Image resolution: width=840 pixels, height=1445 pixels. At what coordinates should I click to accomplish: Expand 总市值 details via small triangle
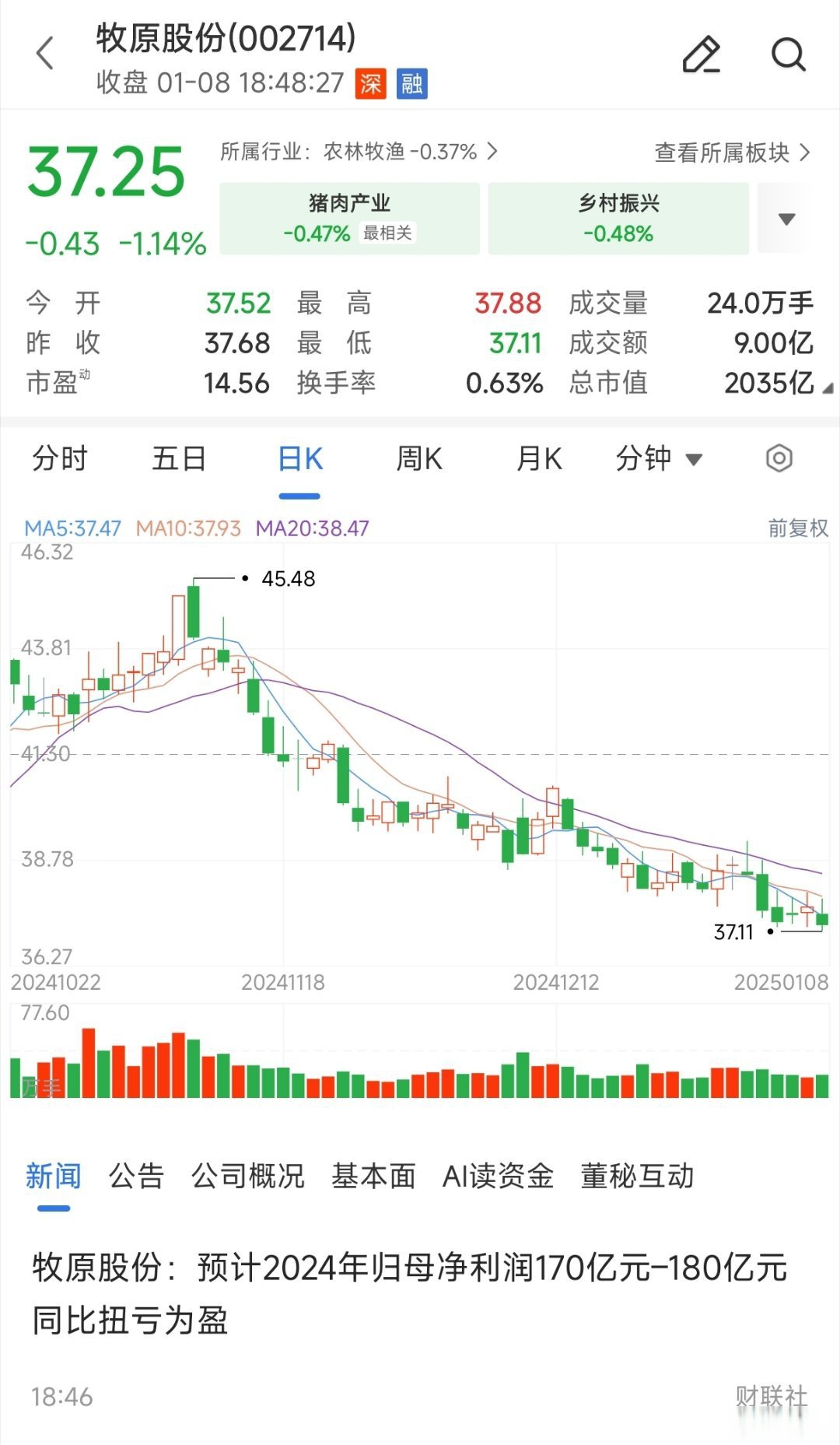point(827,389)
